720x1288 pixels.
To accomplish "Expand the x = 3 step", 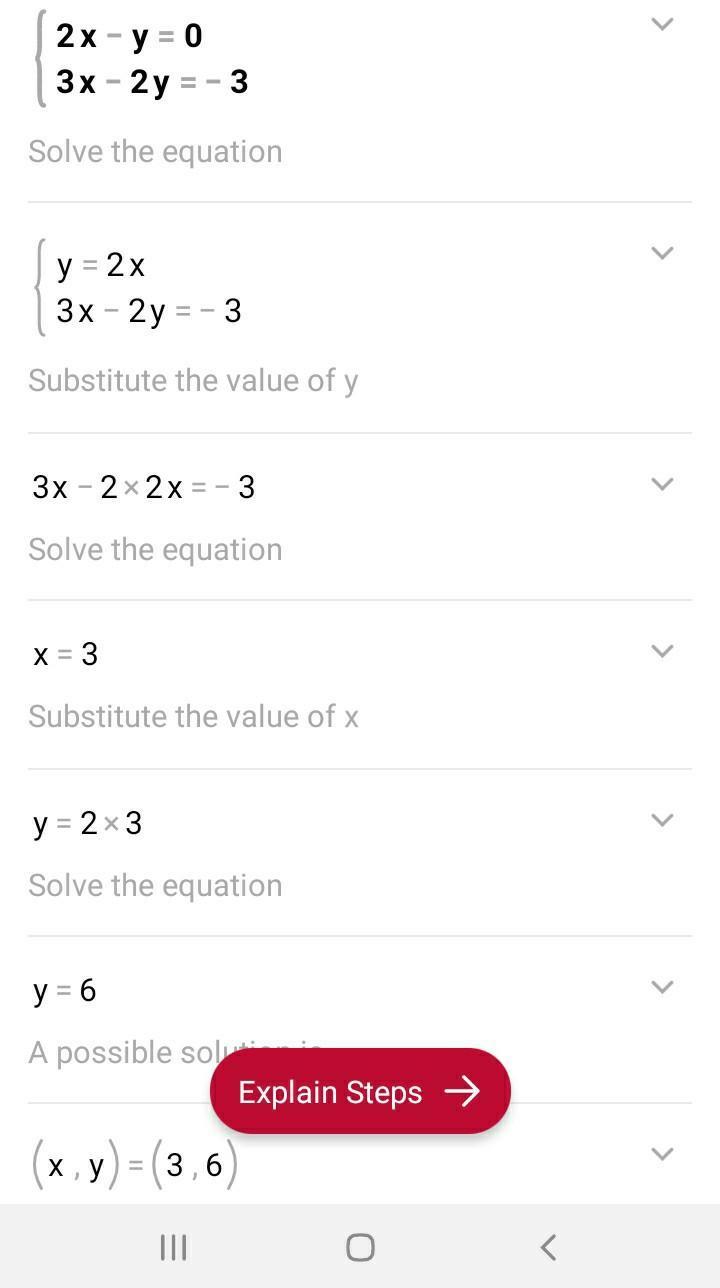I will 662,651.
